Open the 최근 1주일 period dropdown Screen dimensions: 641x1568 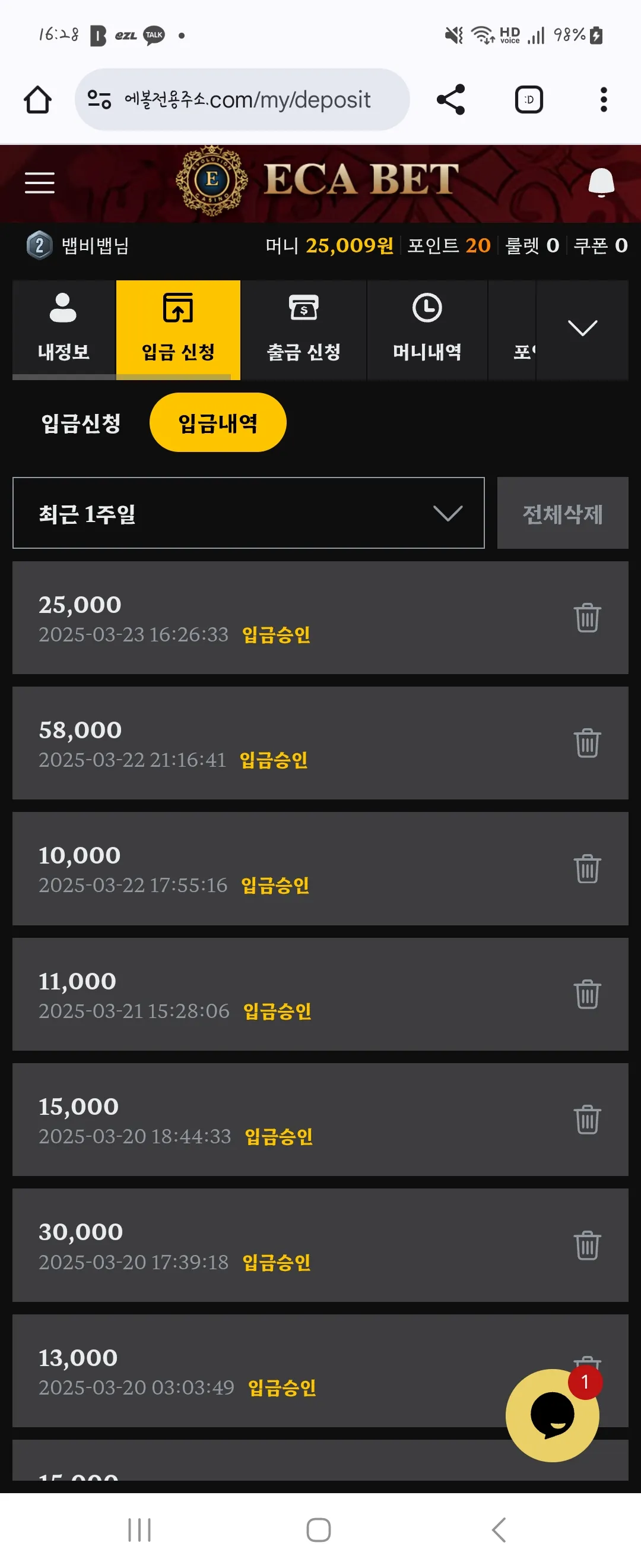tap(248, 513)
